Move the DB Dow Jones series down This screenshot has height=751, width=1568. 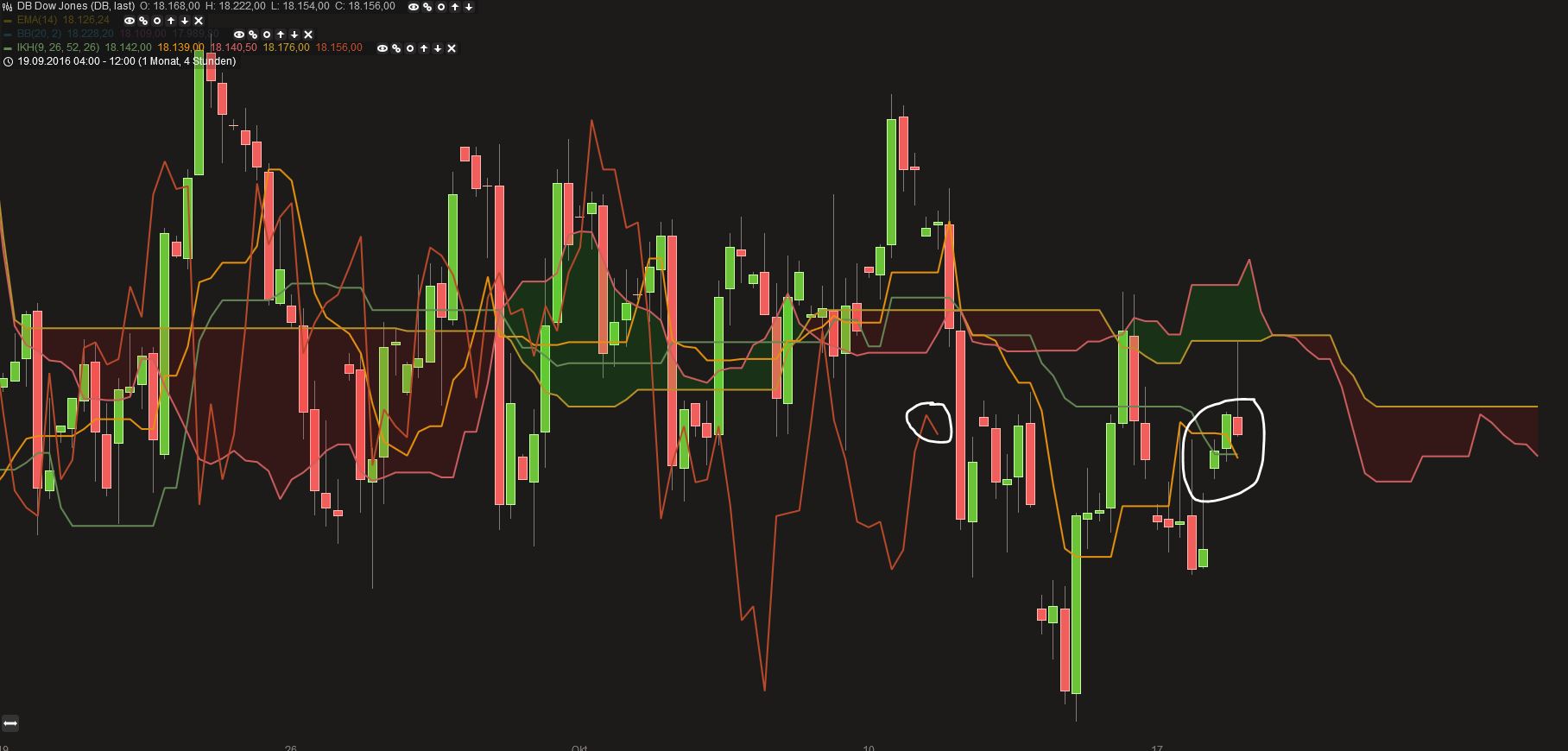pyautogui.click(x=469, y=7)
